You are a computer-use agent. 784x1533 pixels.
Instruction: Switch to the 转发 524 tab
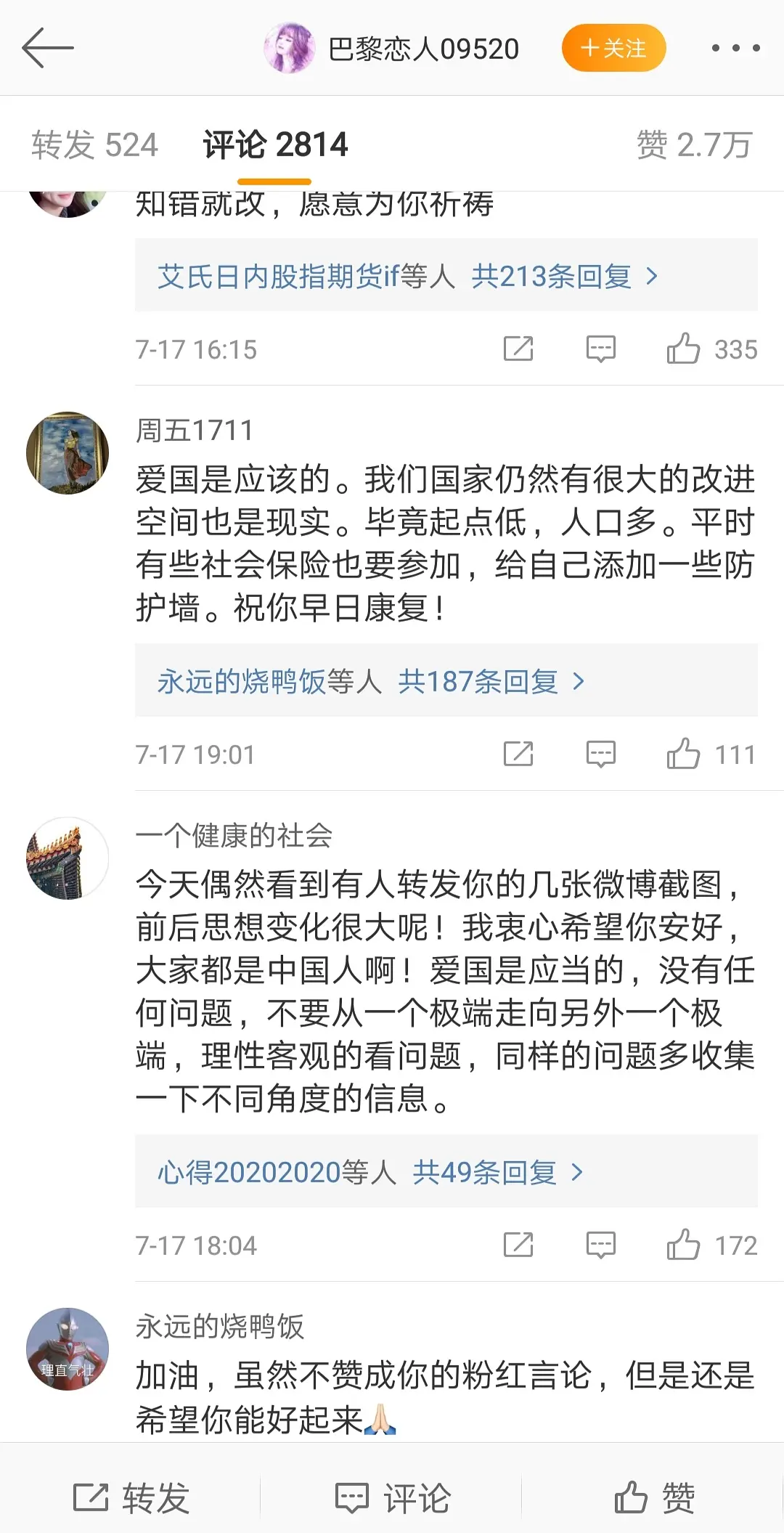tap(94, 145)
